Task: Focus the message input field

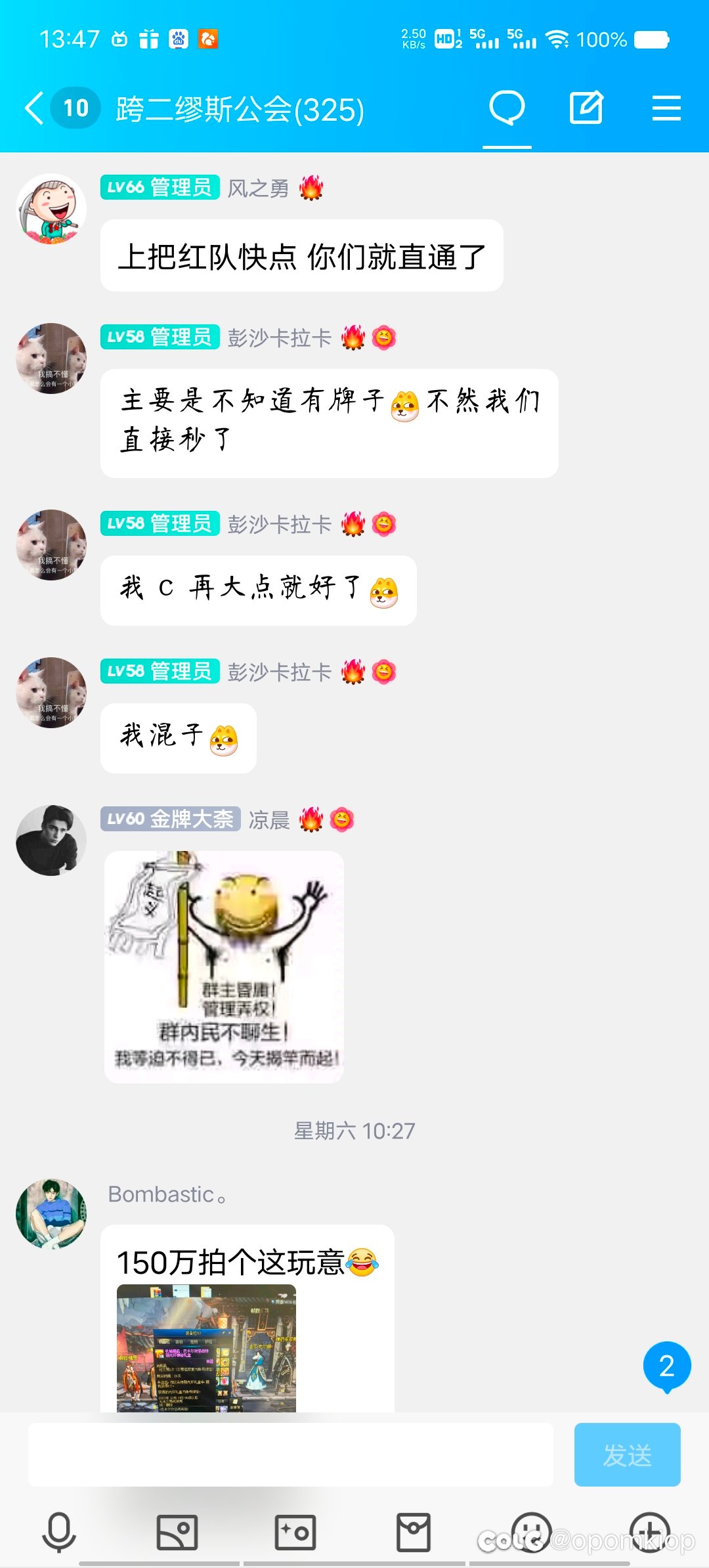Action: coord(291,1454)
